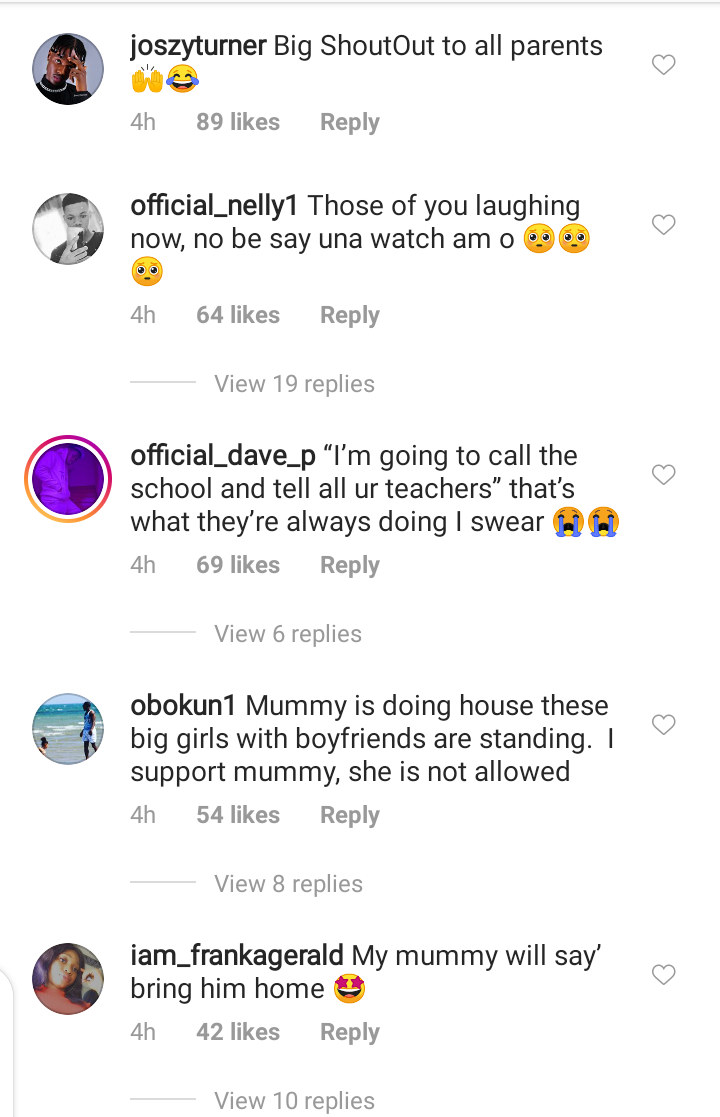This screenshot has width=720, height=1117.
Task: Like official_dave_p's comment
Action: 664,475
